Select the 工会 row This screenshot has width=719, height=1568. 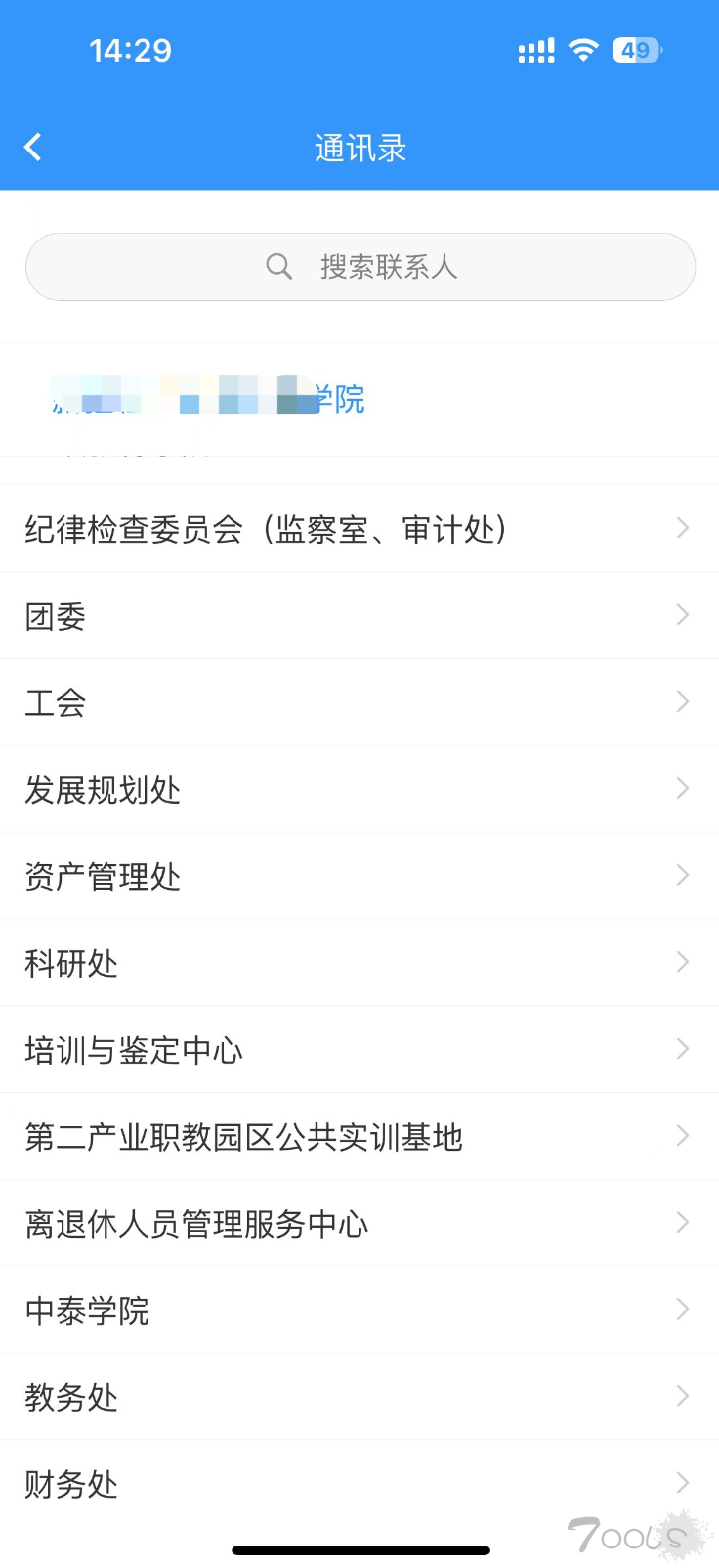359,702
